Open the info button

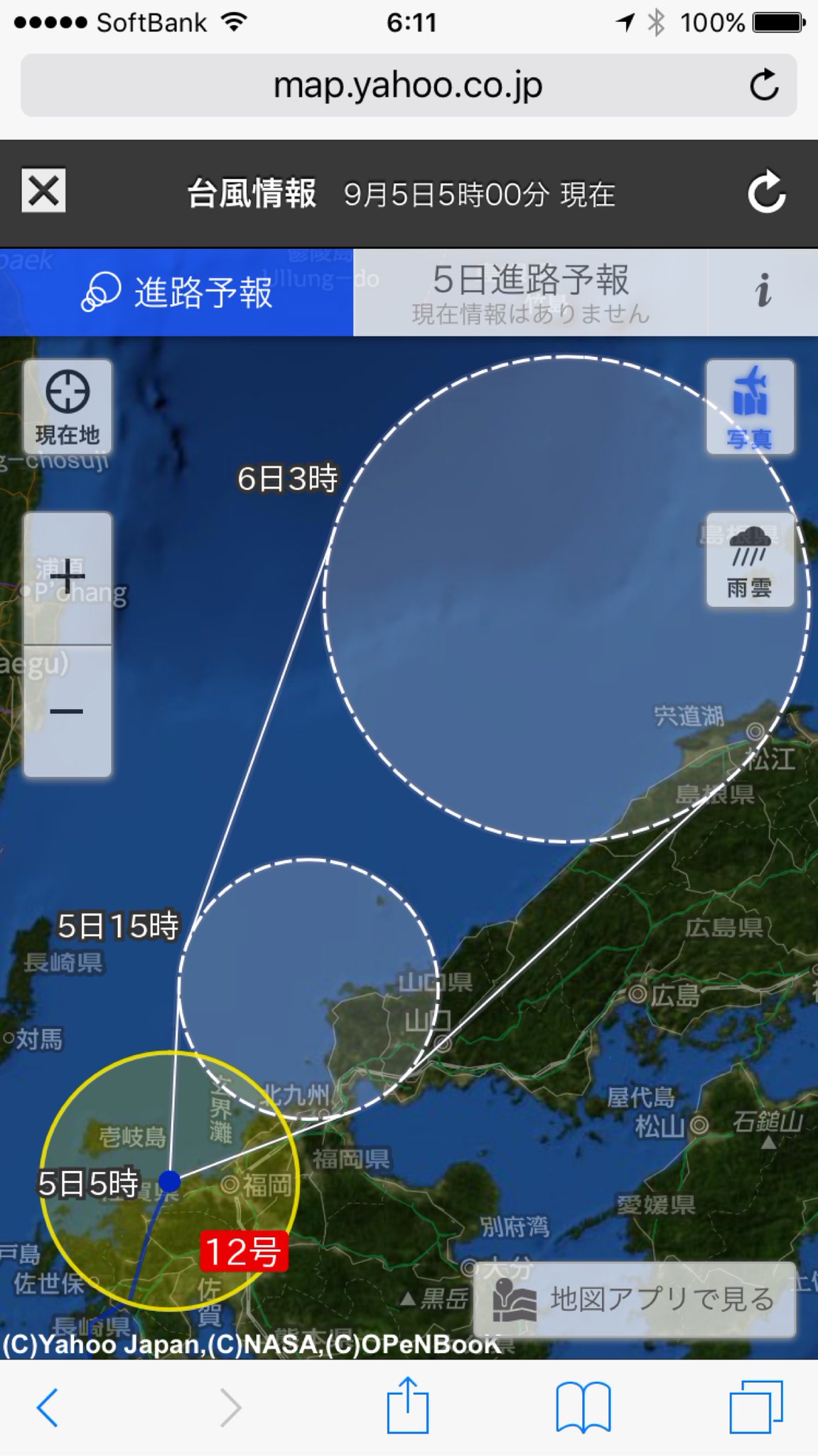pyautogui.click(x=763, y=292)
